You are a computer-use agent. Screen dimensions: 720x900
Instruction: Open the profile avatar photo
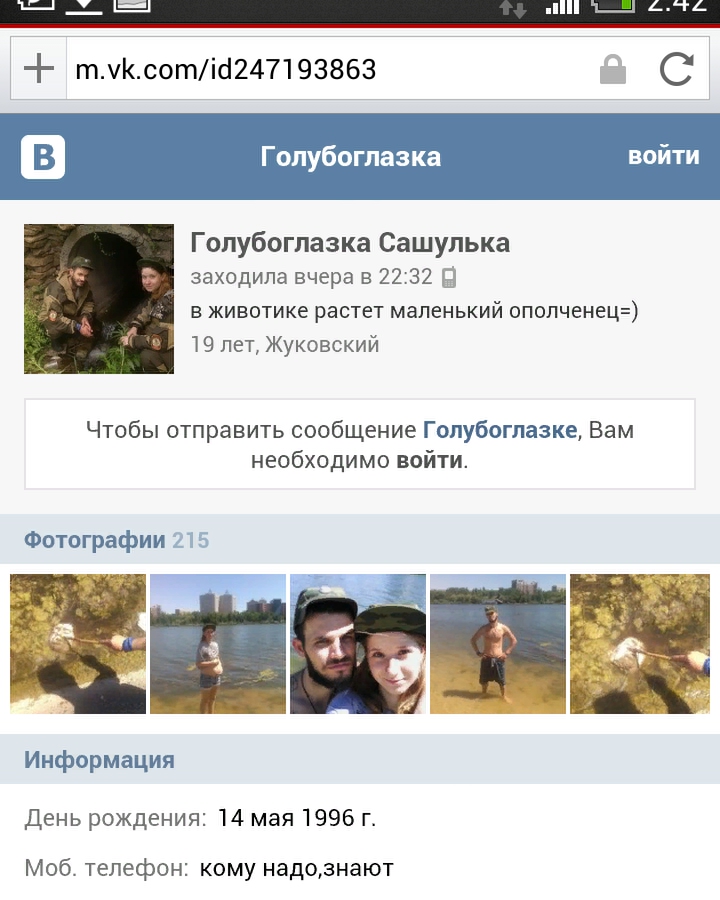pyautogui.click(x=99, y=299)
